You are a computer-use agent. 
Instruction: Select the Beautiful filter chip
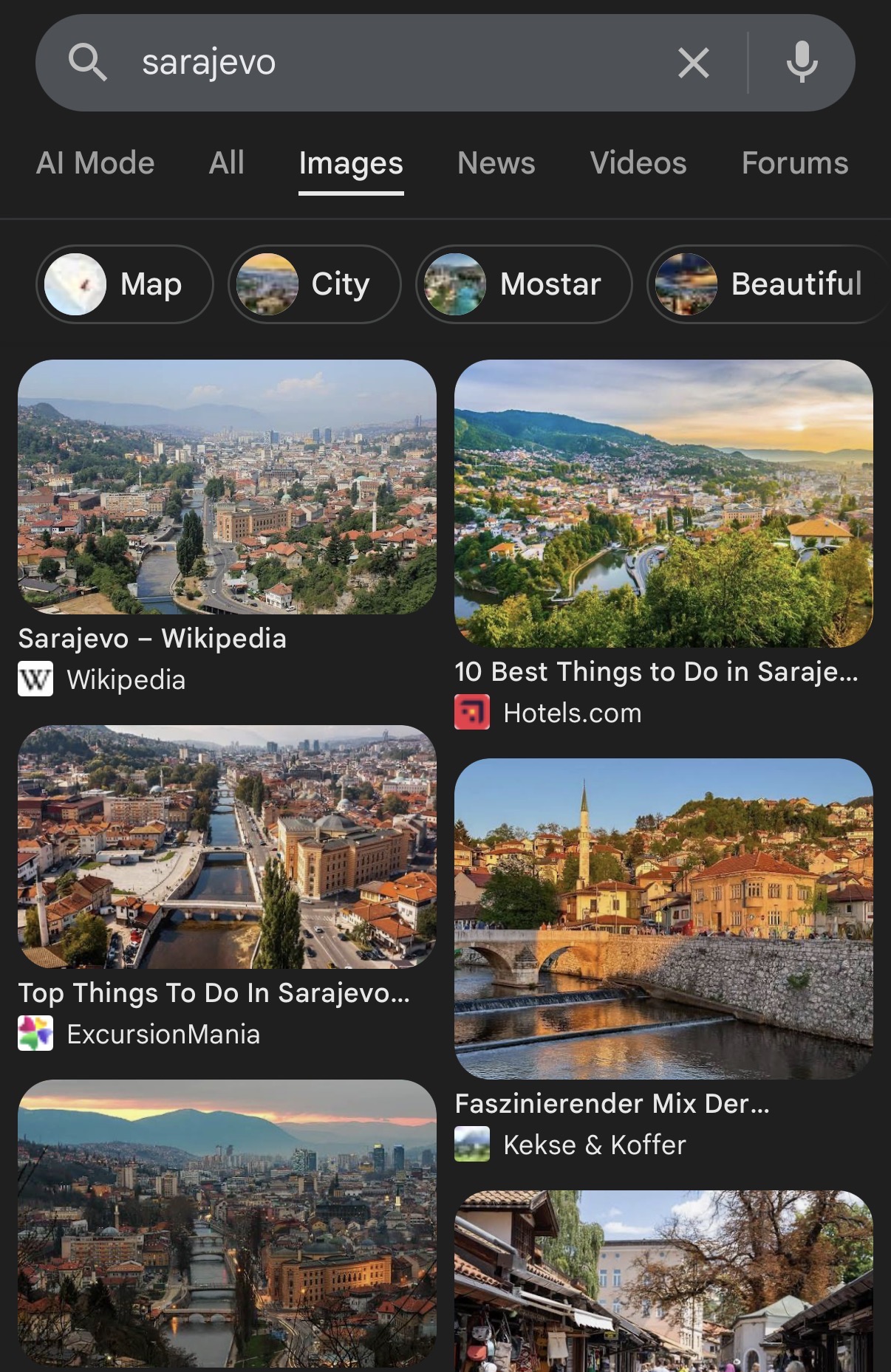[x=768, y=284]
